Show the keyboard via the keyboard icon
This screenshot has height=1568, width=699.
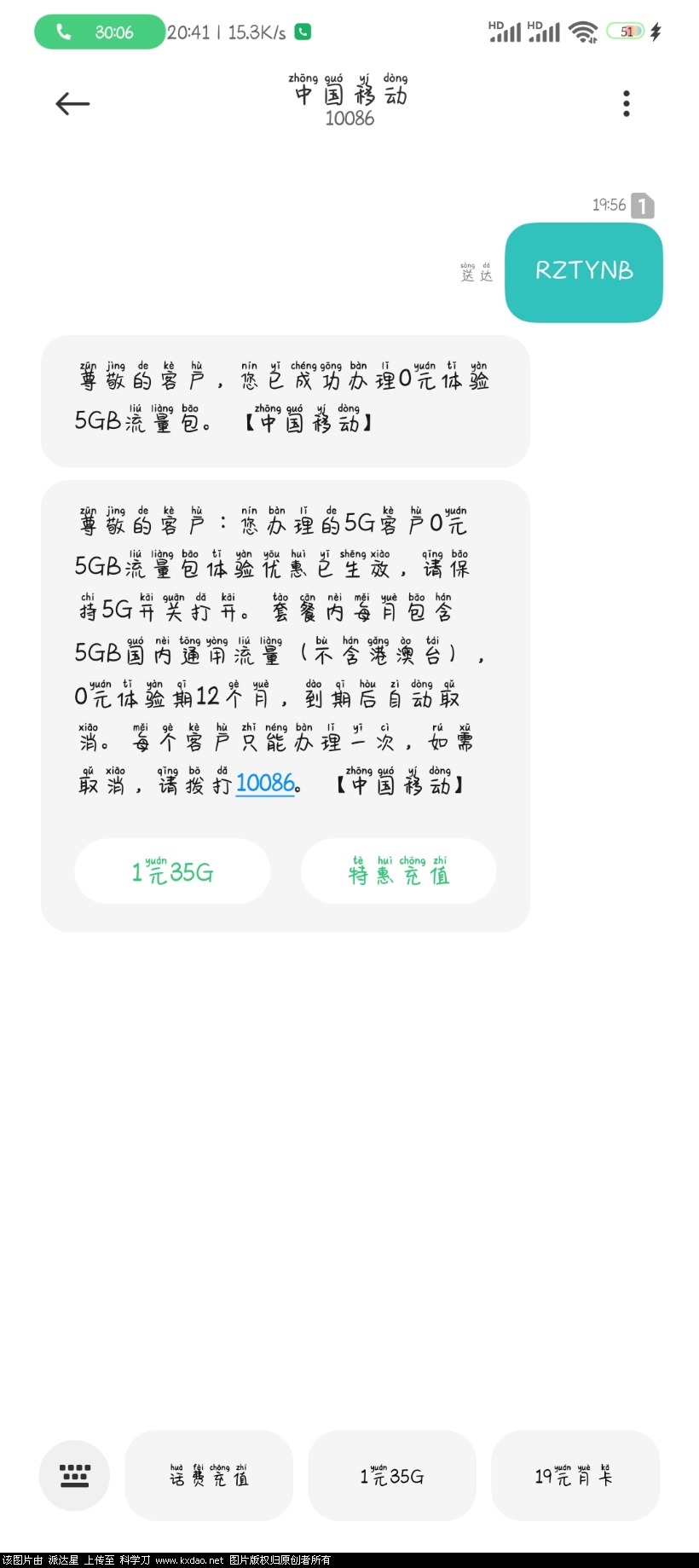tap(75, 1475)
